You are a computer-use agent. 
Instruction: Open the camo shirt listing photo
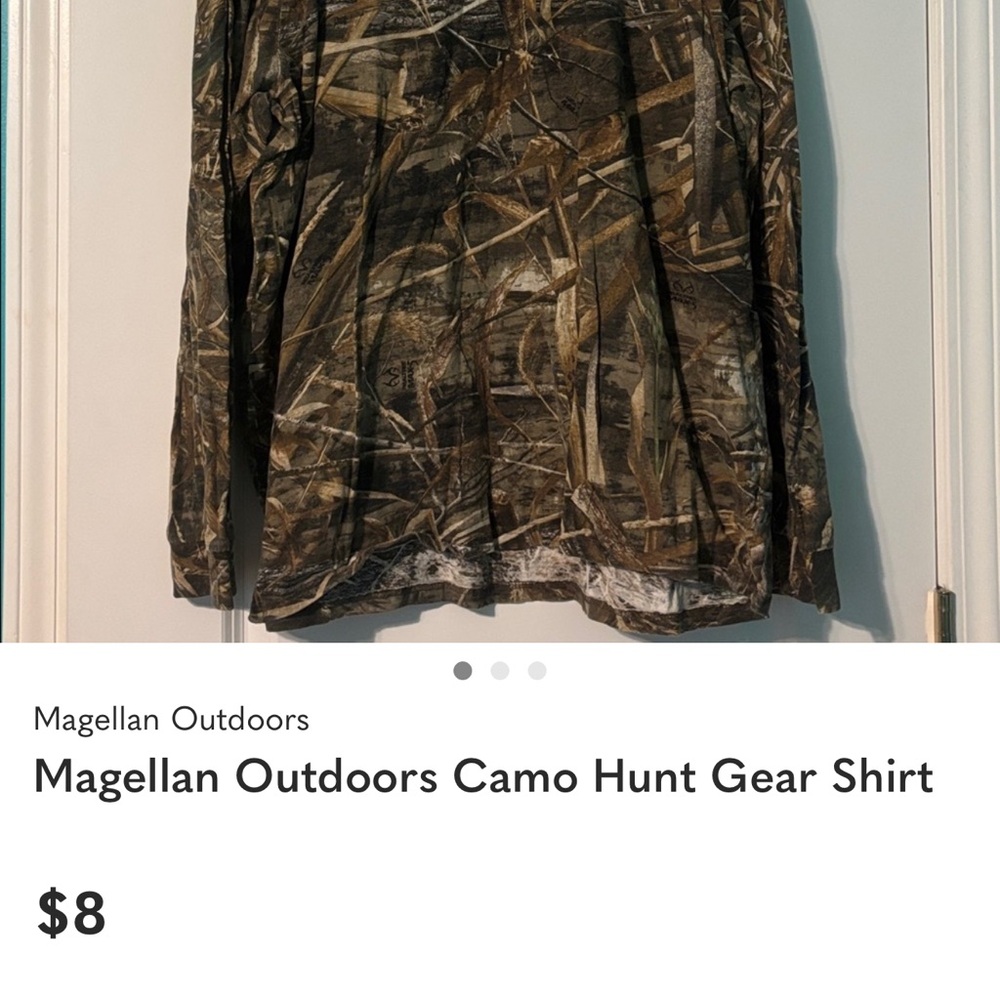pyautogui.click(x=500, y=320)
